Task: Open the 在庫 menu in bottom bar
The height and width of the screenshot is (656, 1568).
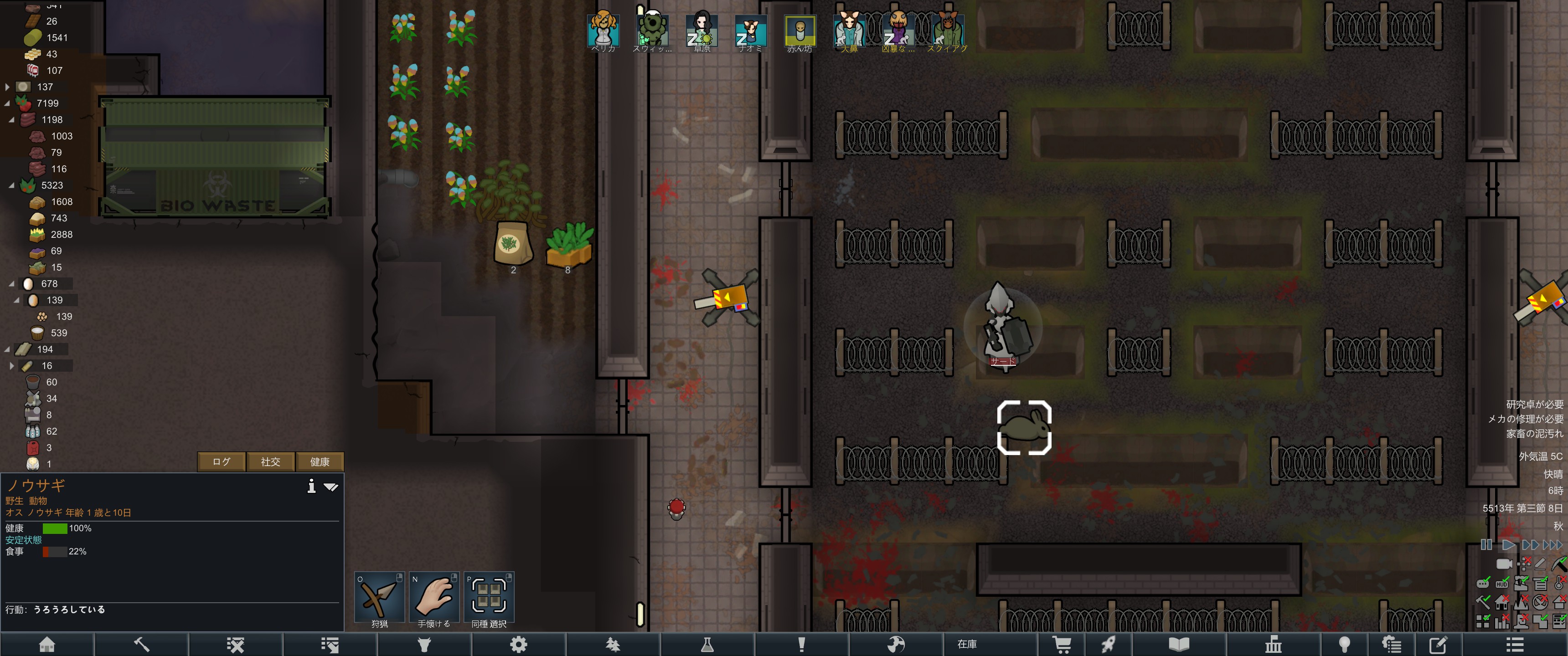Action: (967, 644)
